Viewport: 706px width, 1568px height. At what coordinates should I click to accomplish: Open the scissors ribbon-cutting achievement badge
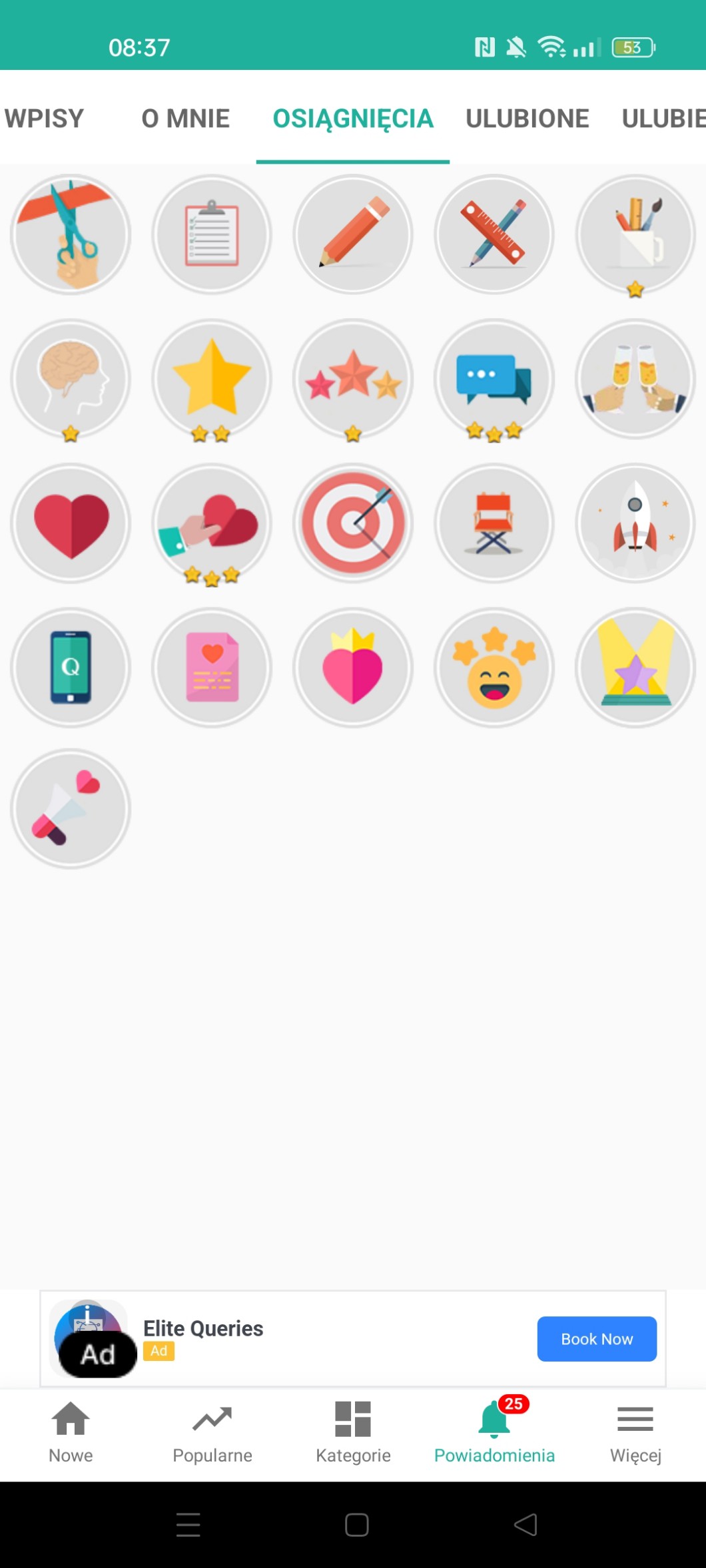click(71, 234)
